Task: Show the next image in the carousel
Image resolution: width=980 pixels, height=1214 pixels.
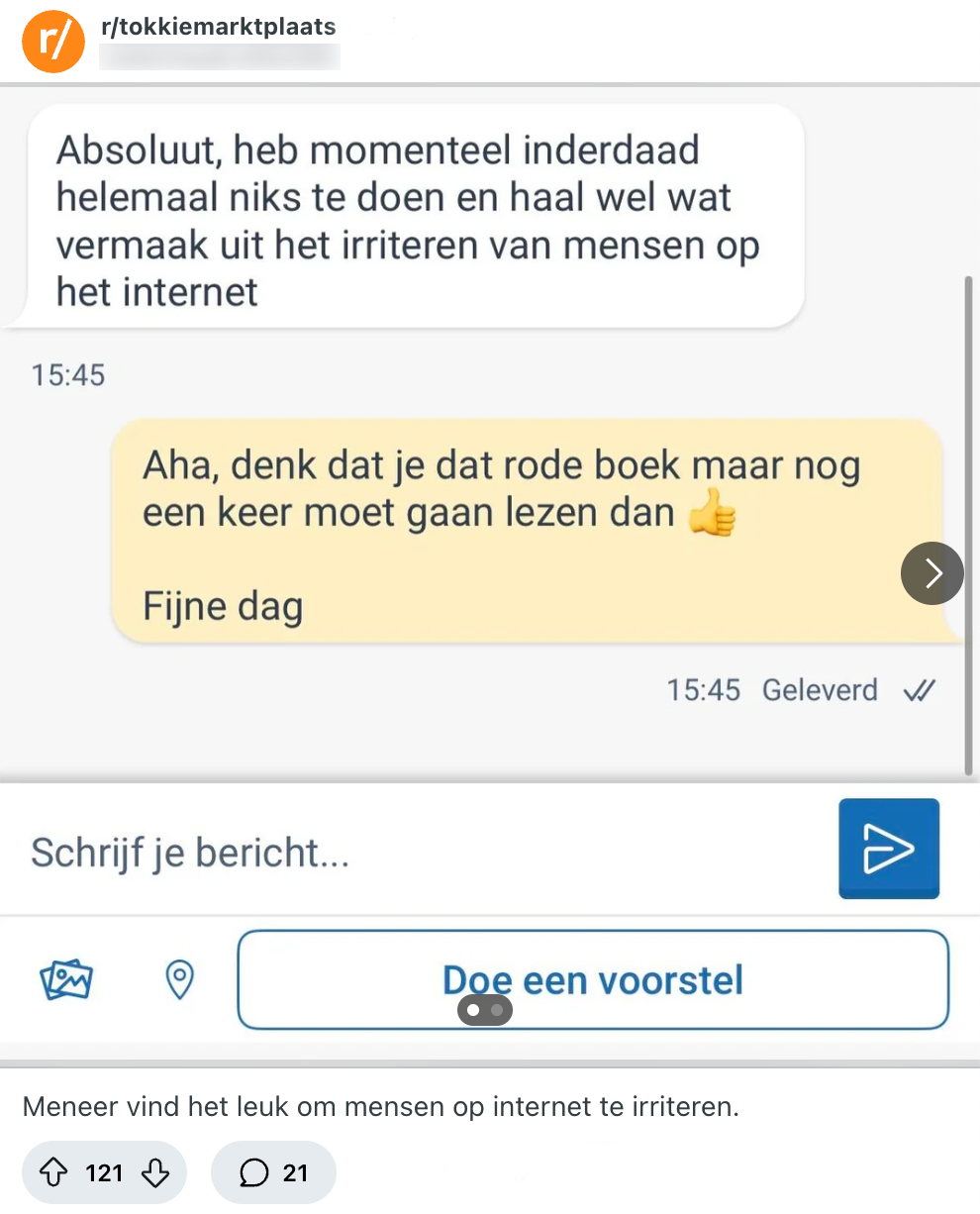Action: (931, 572)
